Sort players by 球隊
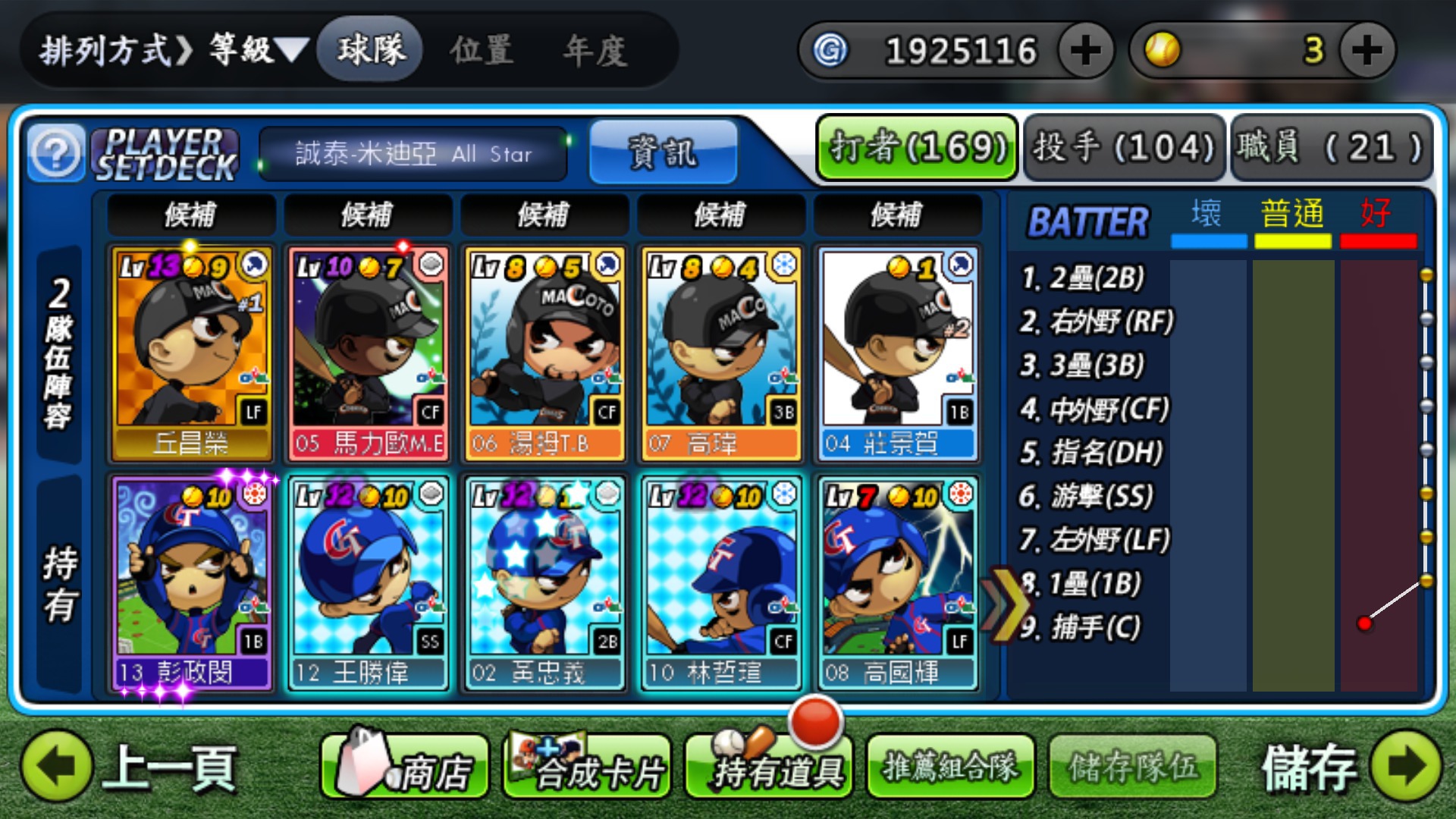Image resolution: width=1456 pixels, height=819 pixels. [371, 51]
